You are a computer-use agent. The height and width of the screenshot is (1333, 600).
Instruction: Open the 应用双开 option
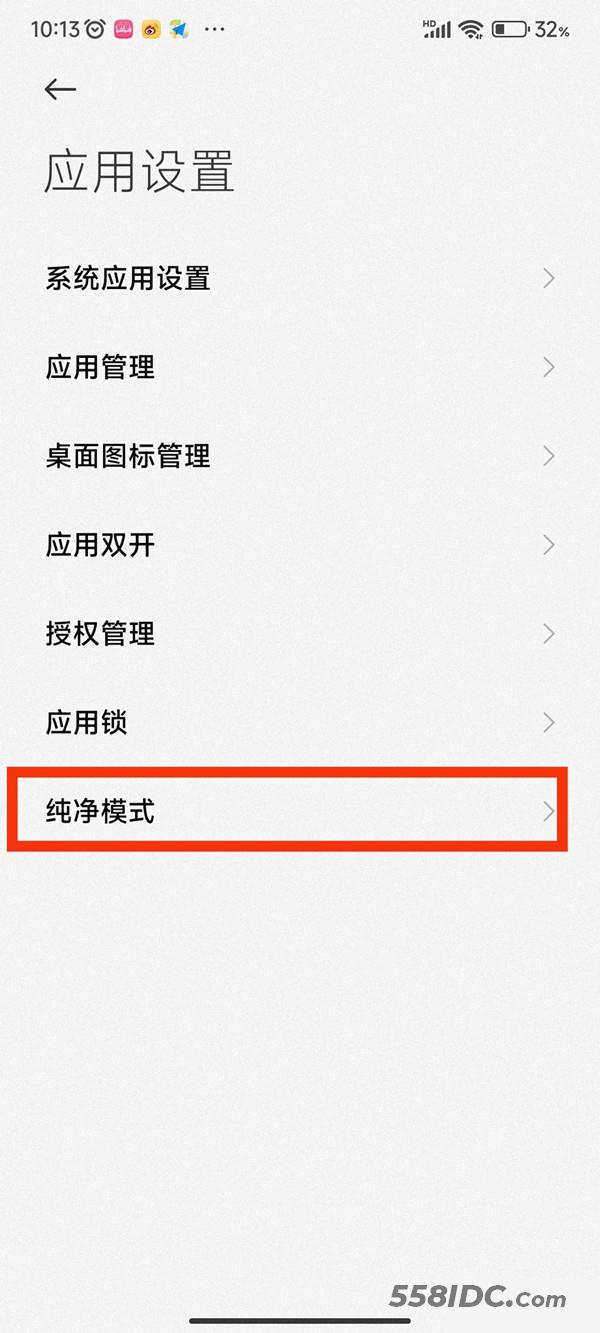(x=300, y=545)
